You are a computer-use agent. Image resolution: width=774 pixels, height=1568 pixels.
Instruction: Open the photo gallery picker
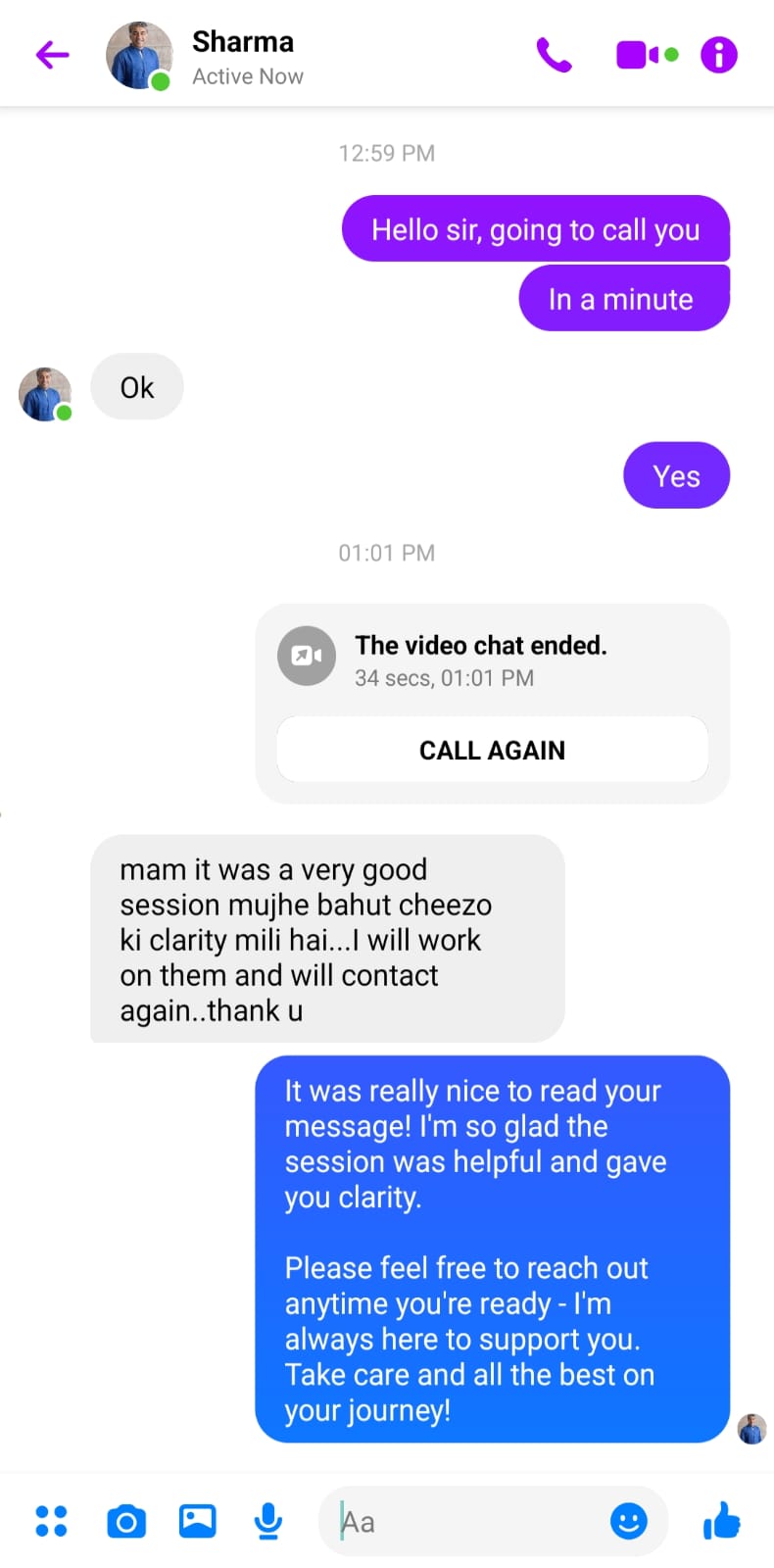(197, 1521)
